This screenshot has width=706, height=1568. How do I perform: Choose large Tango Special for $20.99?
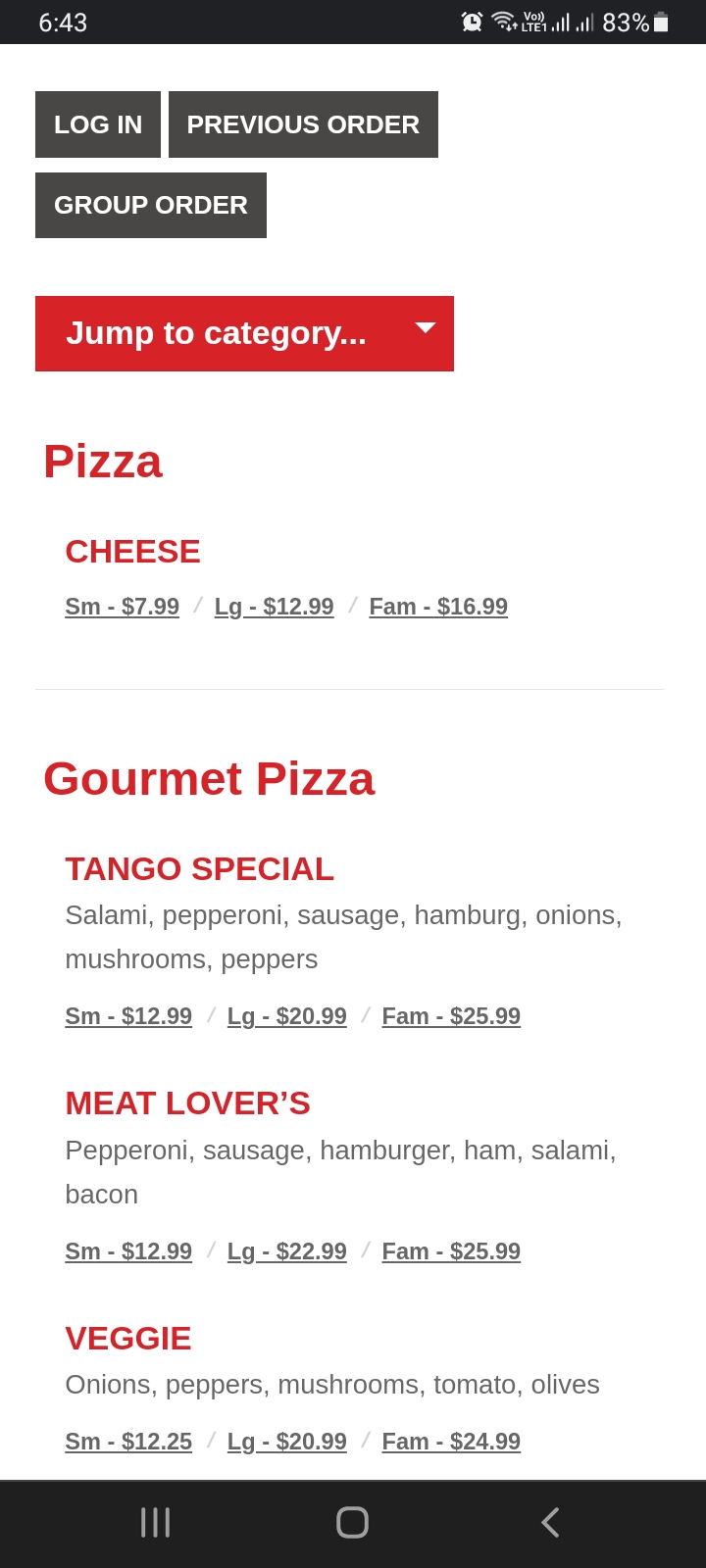click(287, 1016)
